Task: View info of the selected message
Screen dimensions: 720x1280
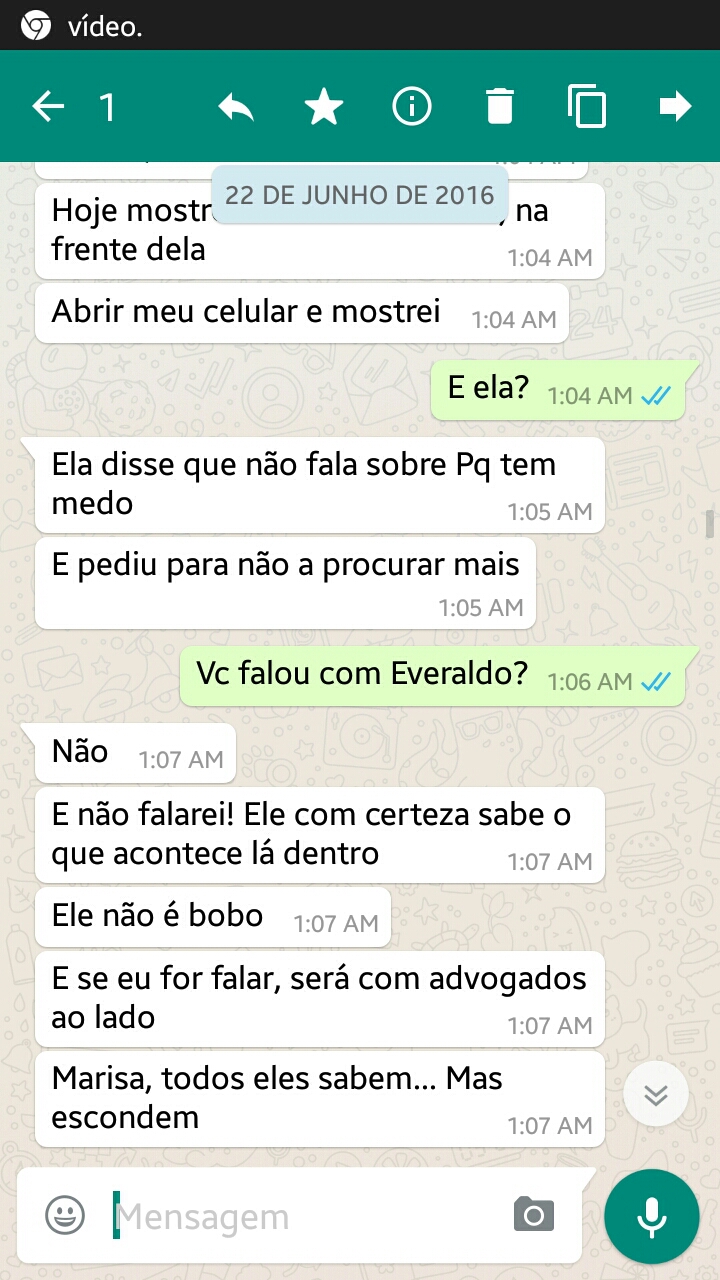Action: point(412,106)
